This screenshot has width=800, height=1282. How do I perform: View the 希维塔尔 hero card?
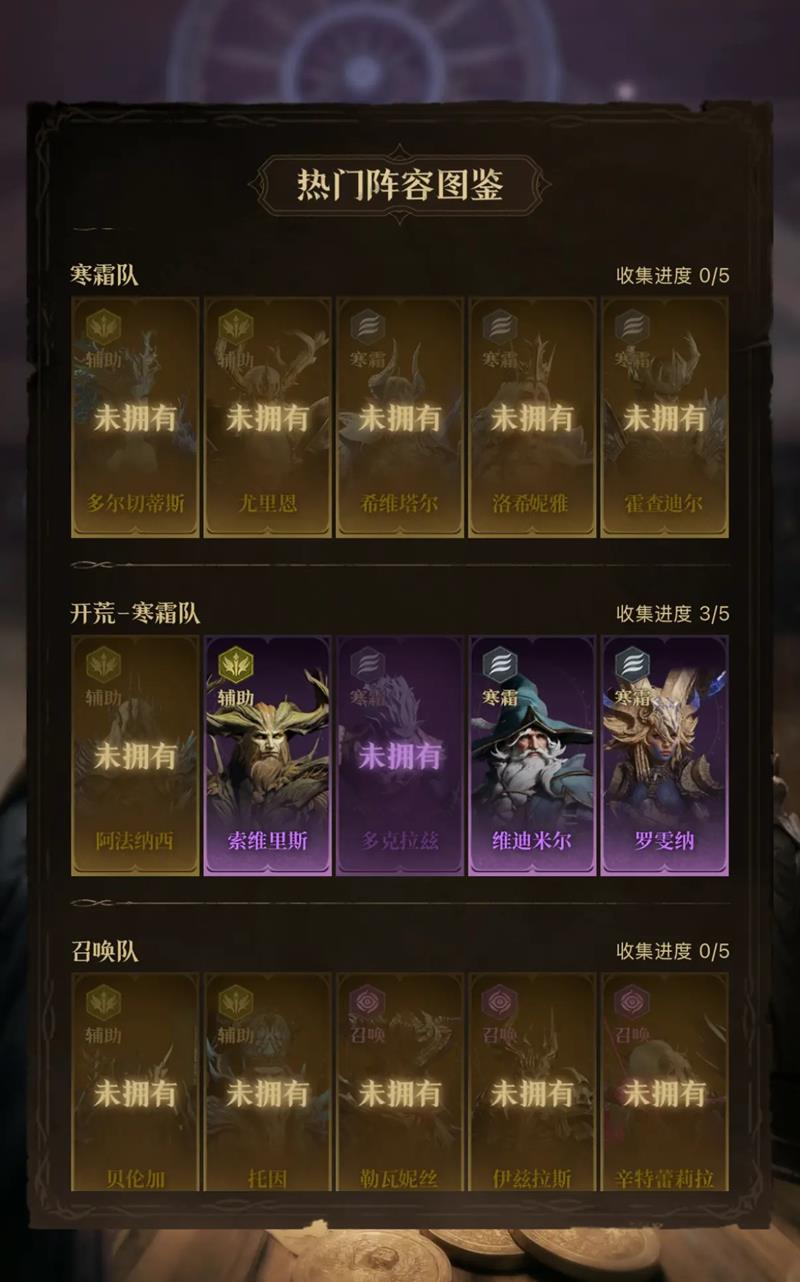pos(400,418)
